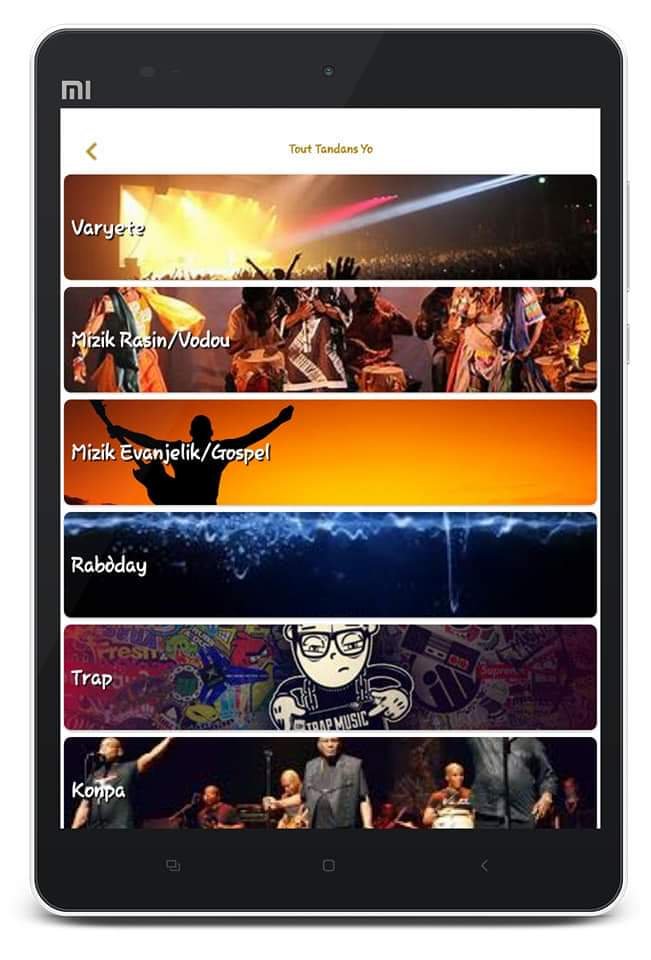Go back using the gold arrow
The width and height of the screenshot is (651, 960).
click(x=91, y=151)
